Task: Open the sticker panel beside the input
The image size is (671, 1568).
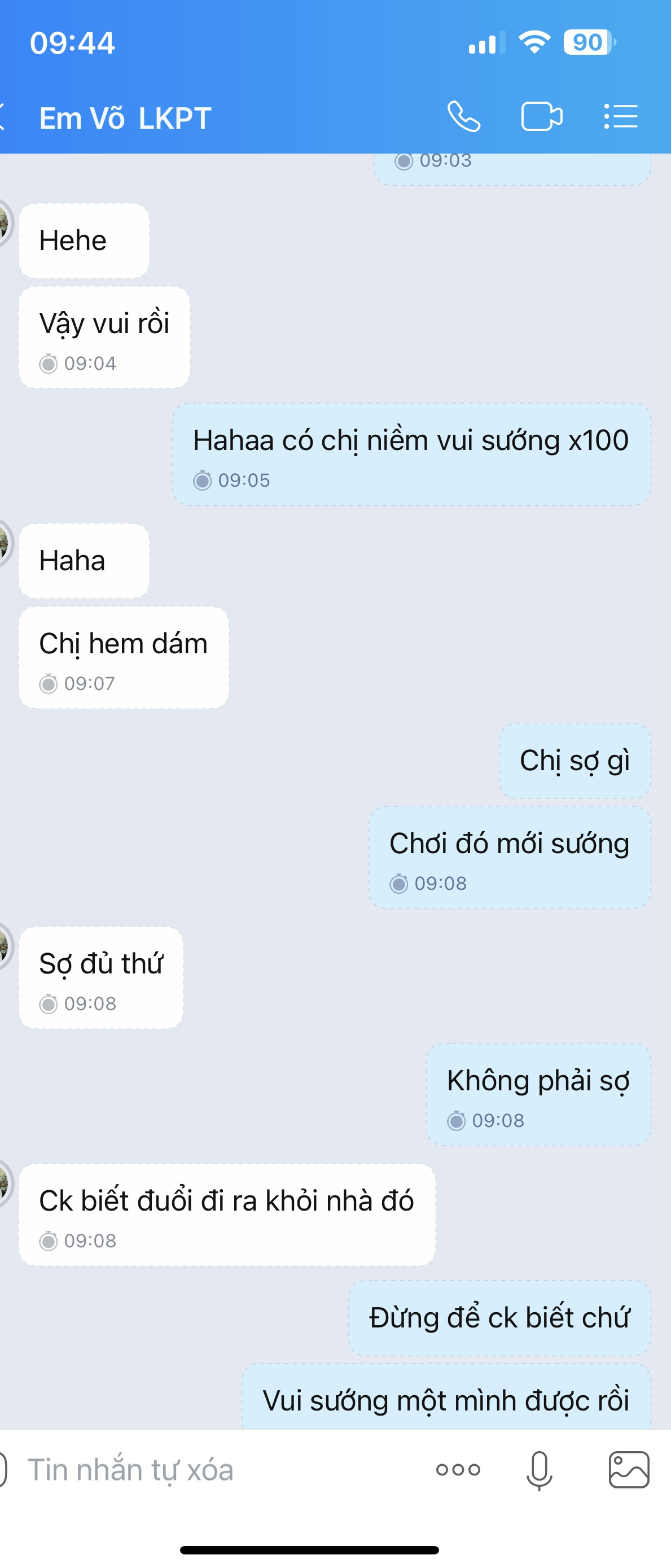Action: coord(3,1470)
